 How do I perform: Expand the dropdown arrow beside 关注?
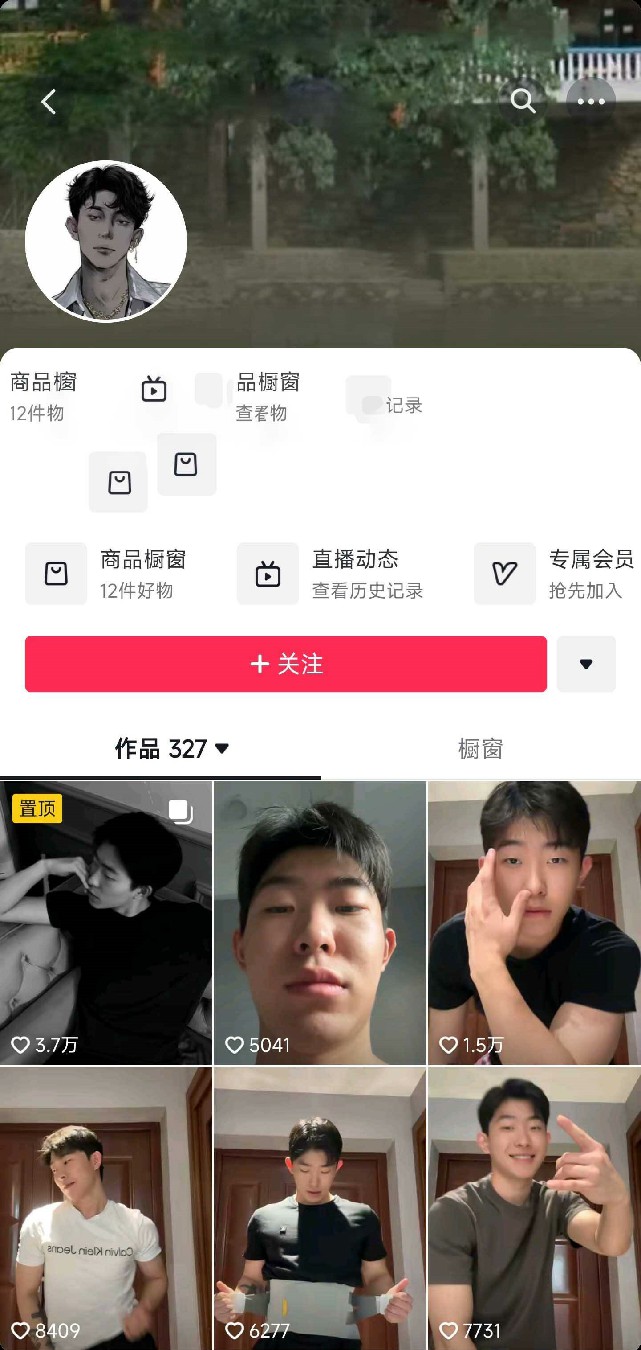tap(586, 664)
